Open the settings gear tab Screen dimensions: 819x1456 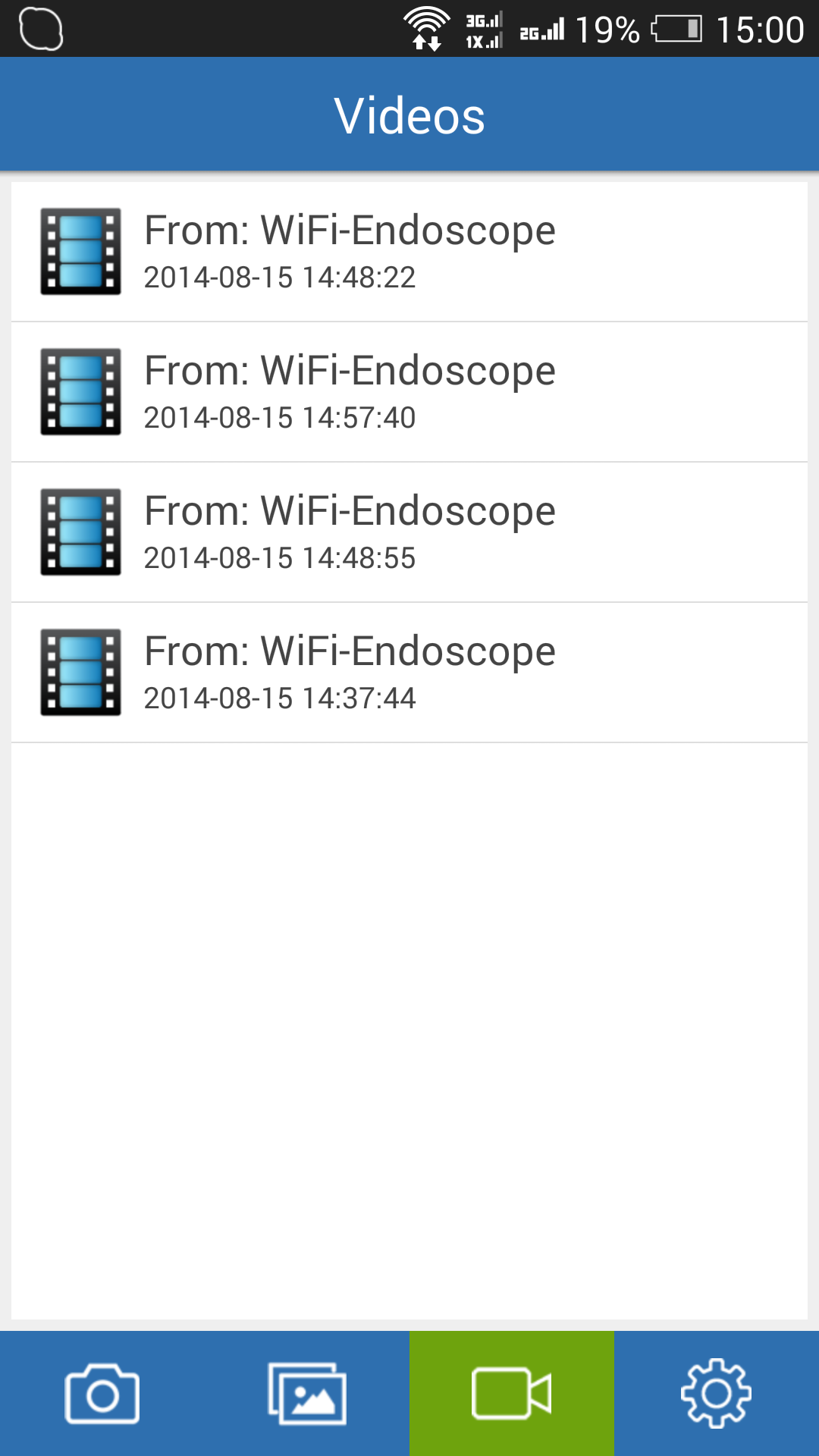tap(717, 1393)
